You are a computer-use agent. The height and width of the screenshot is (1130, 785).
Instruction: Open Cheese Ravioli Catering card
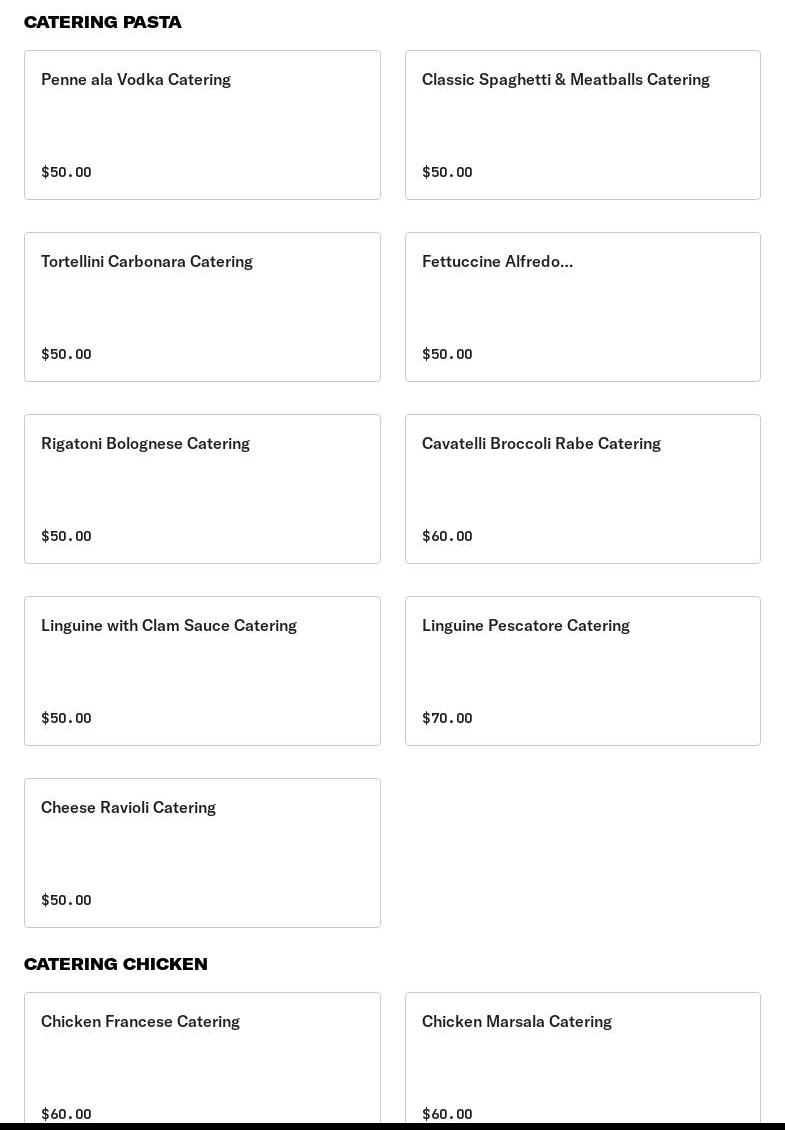coord(202,853)
